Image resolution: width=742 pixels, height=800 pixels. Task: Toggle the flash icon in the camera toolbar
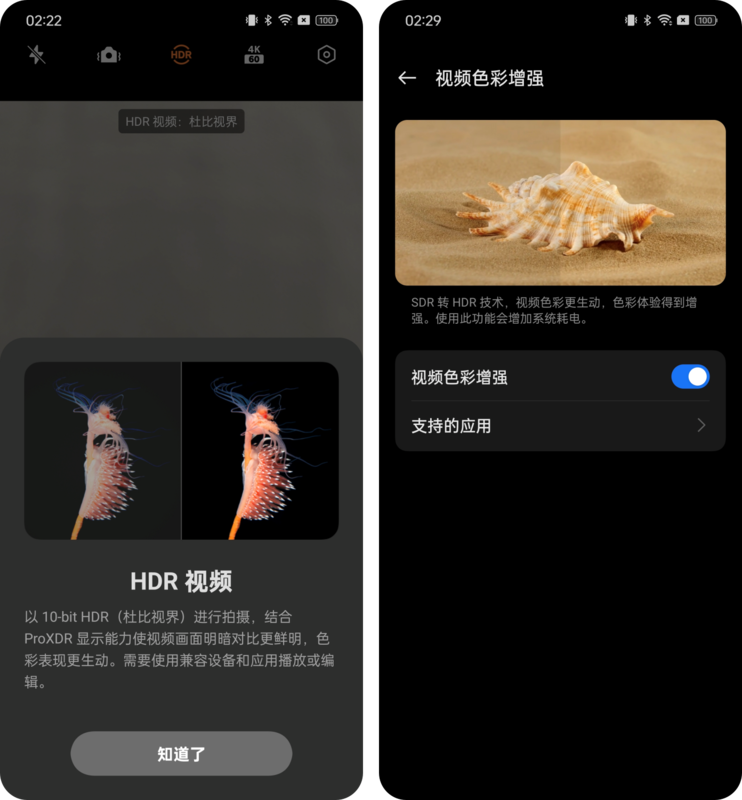click(37, 54)
